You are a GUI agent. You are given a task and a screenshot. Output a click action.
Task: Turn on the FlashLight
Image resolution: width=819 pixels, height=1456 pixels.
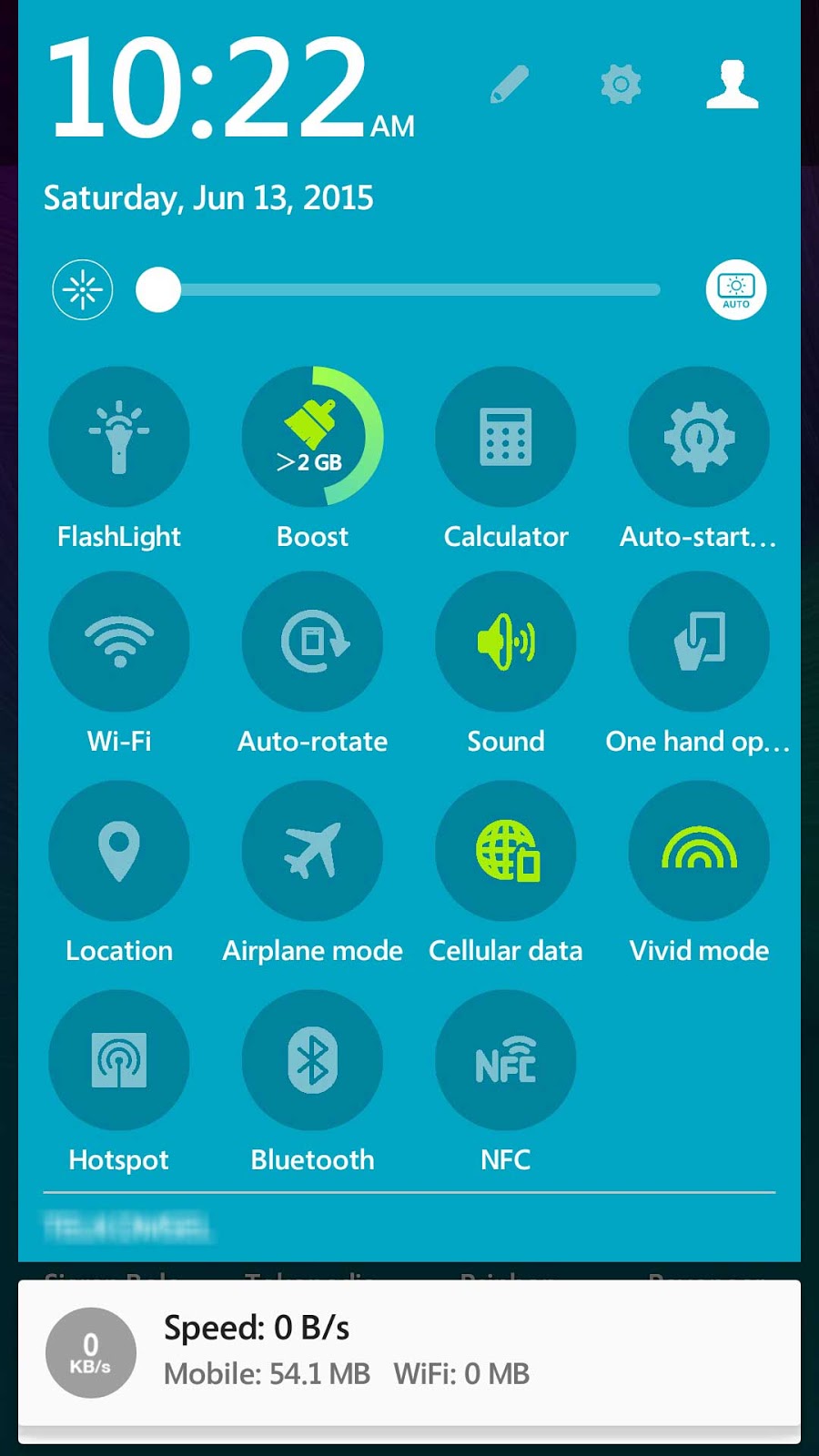click(119, 437)
